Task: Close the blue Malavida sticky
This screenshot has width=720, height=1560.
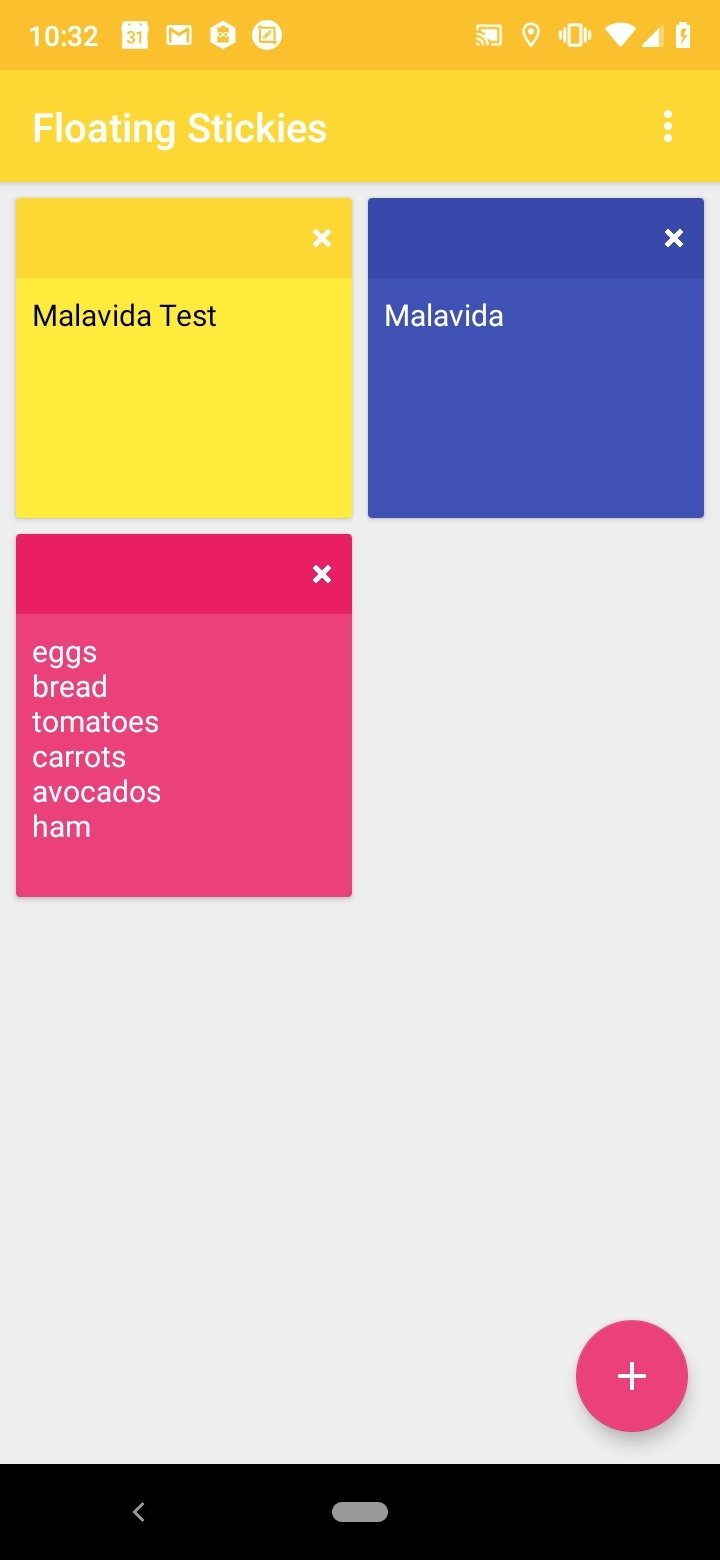Action: 674,238
